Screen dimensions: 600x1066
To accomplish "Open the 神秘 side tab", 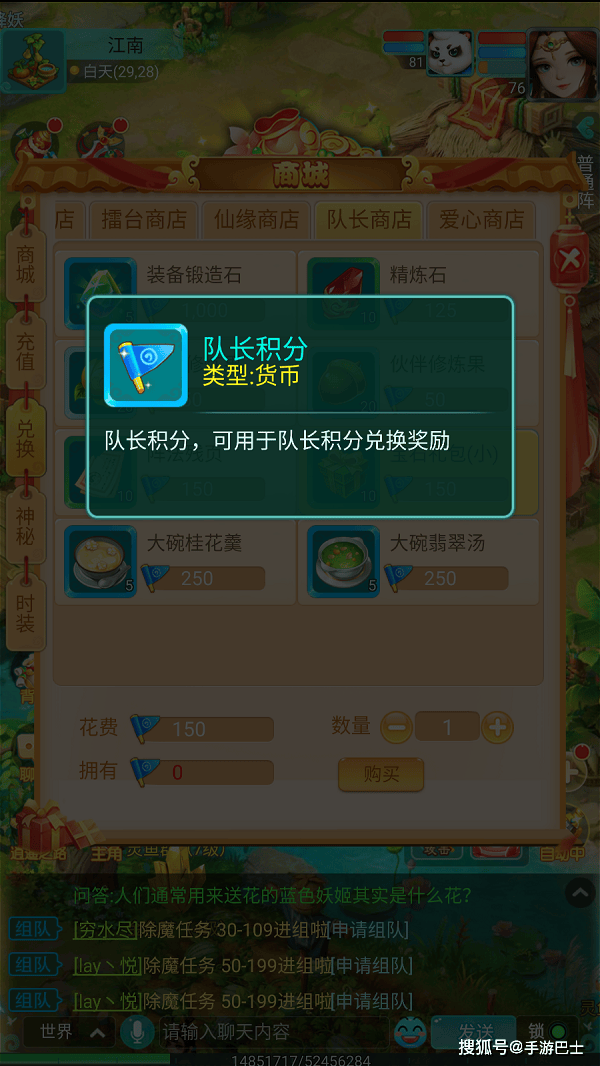I will click(26, 528).
